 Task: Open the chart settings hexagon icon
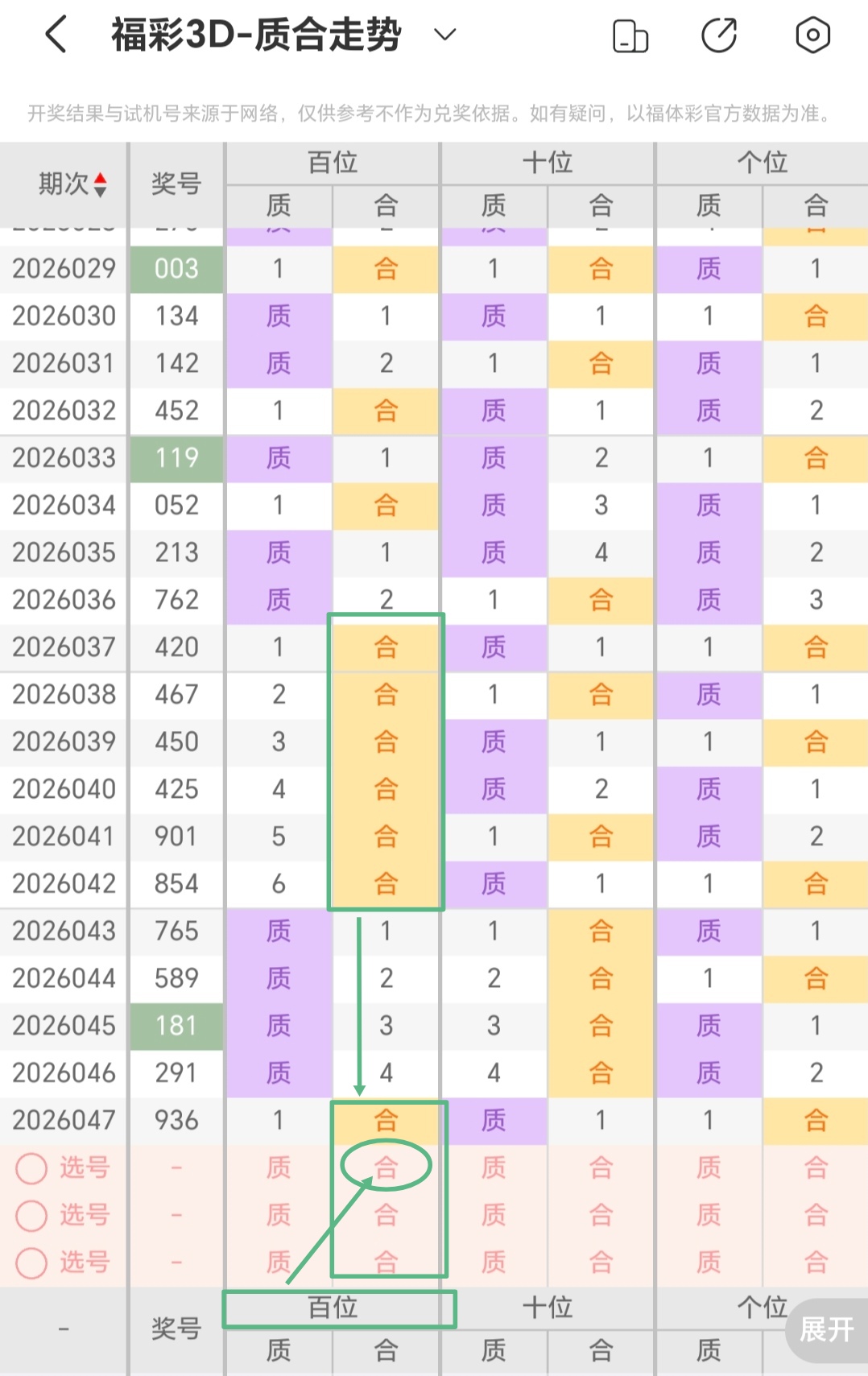click(812, 35)
